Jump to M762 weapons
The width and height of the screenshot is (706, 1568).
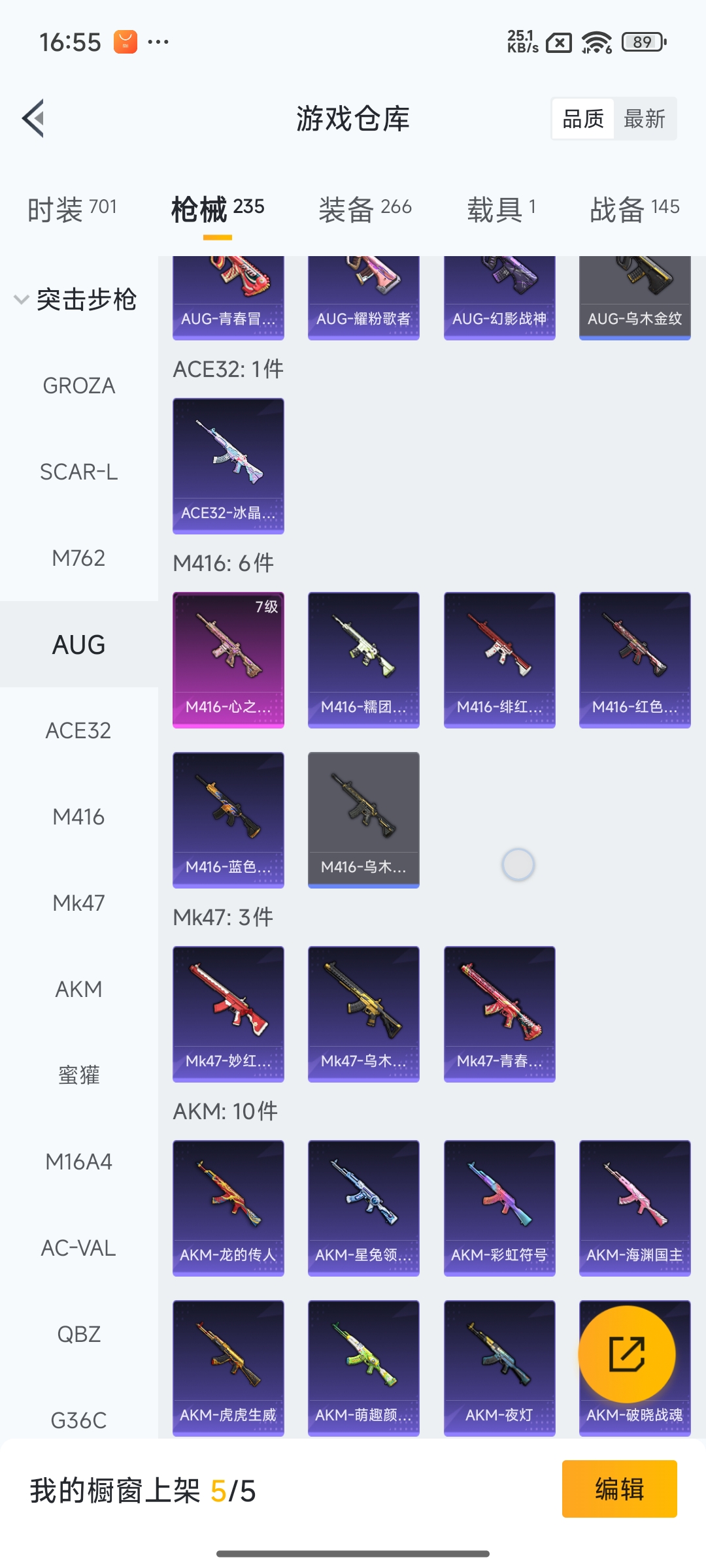[x=78, y=558]
